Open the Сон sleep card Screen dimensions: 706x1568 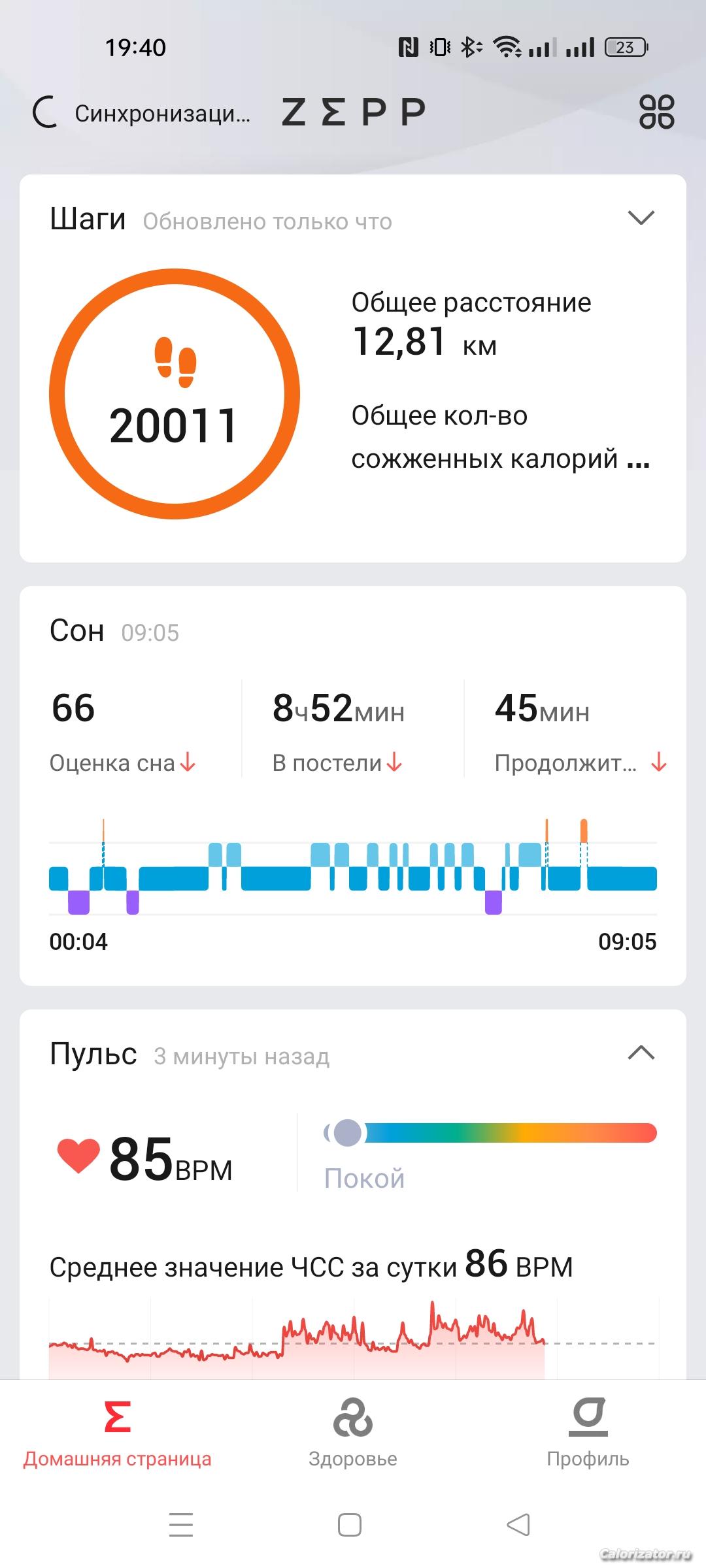click(x=353, y=786)
